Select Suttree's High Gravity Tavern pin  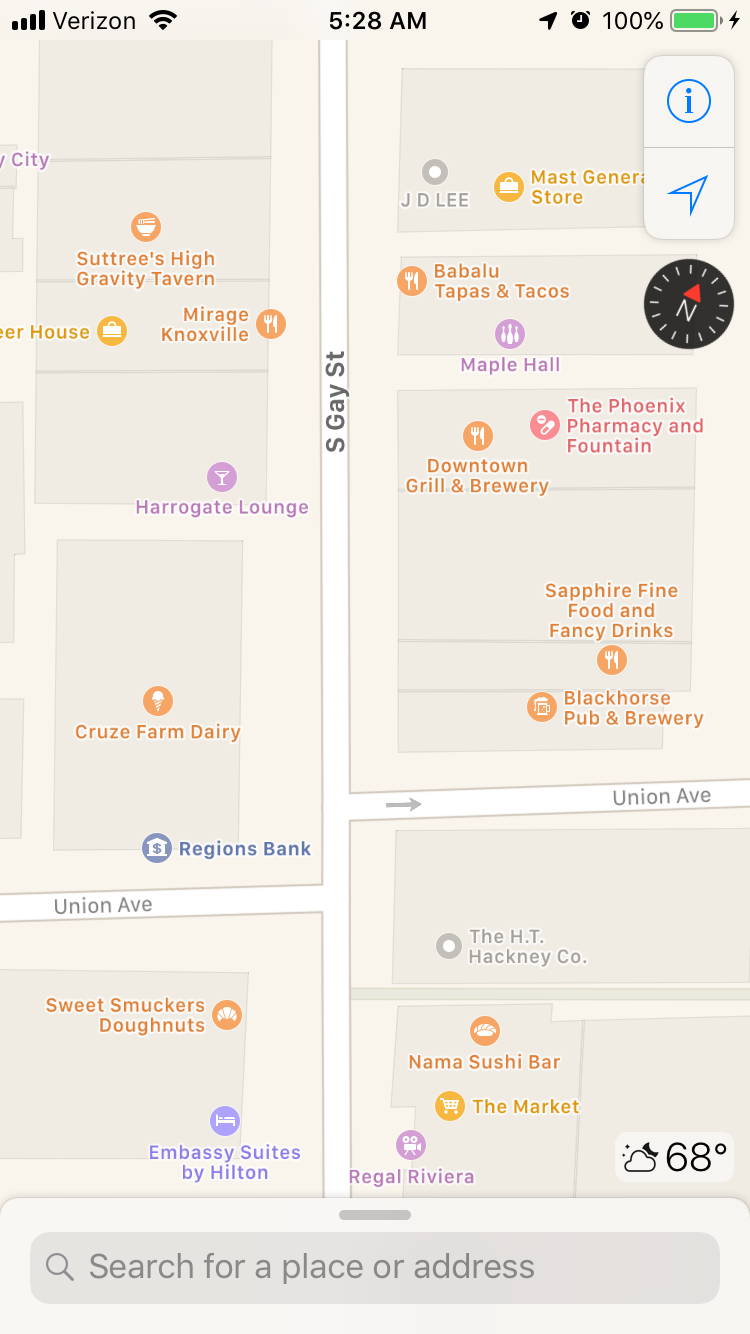coord(146,227)
